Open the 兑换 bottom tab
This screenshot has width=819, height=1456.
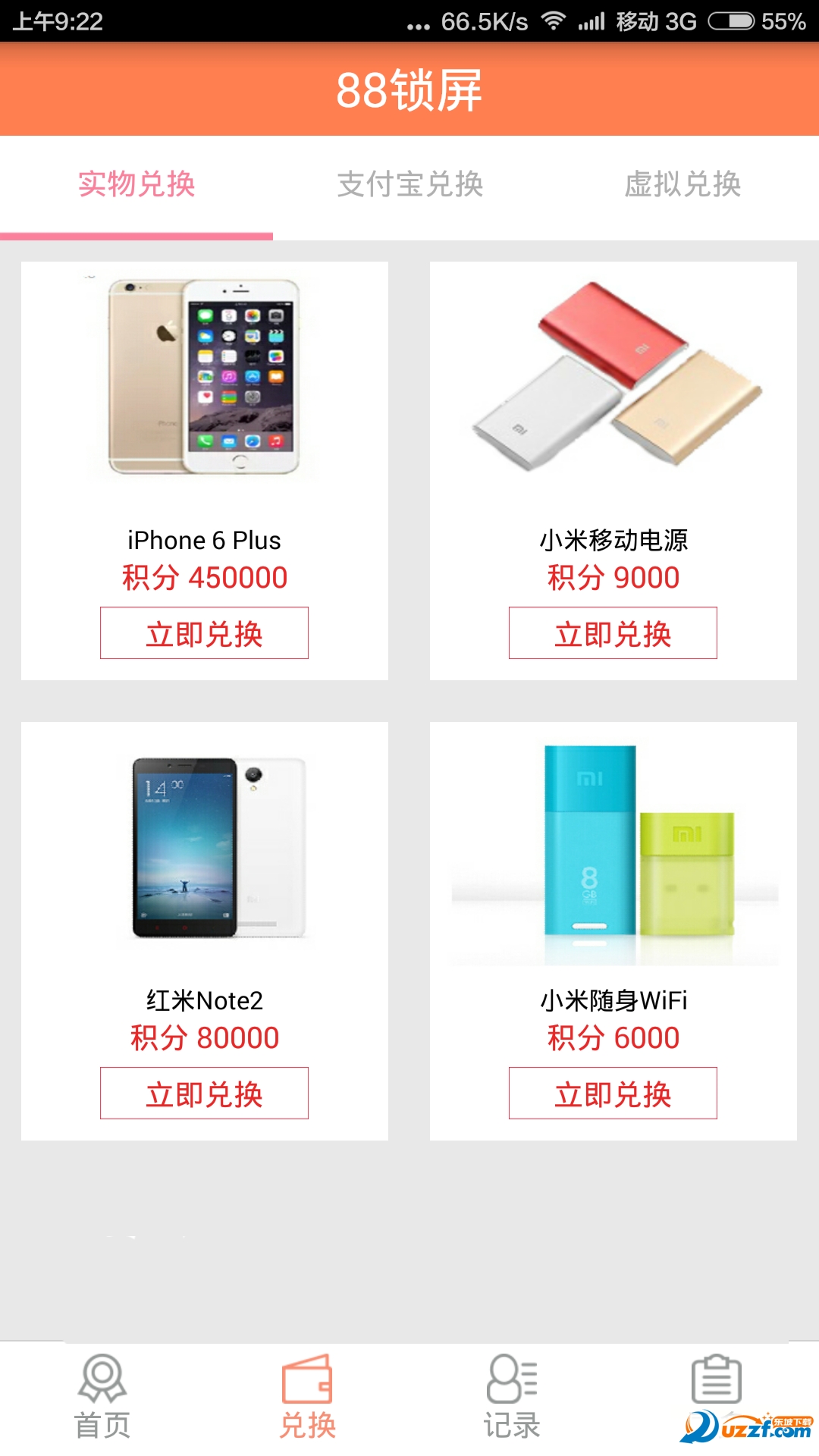click(307, 1397)
